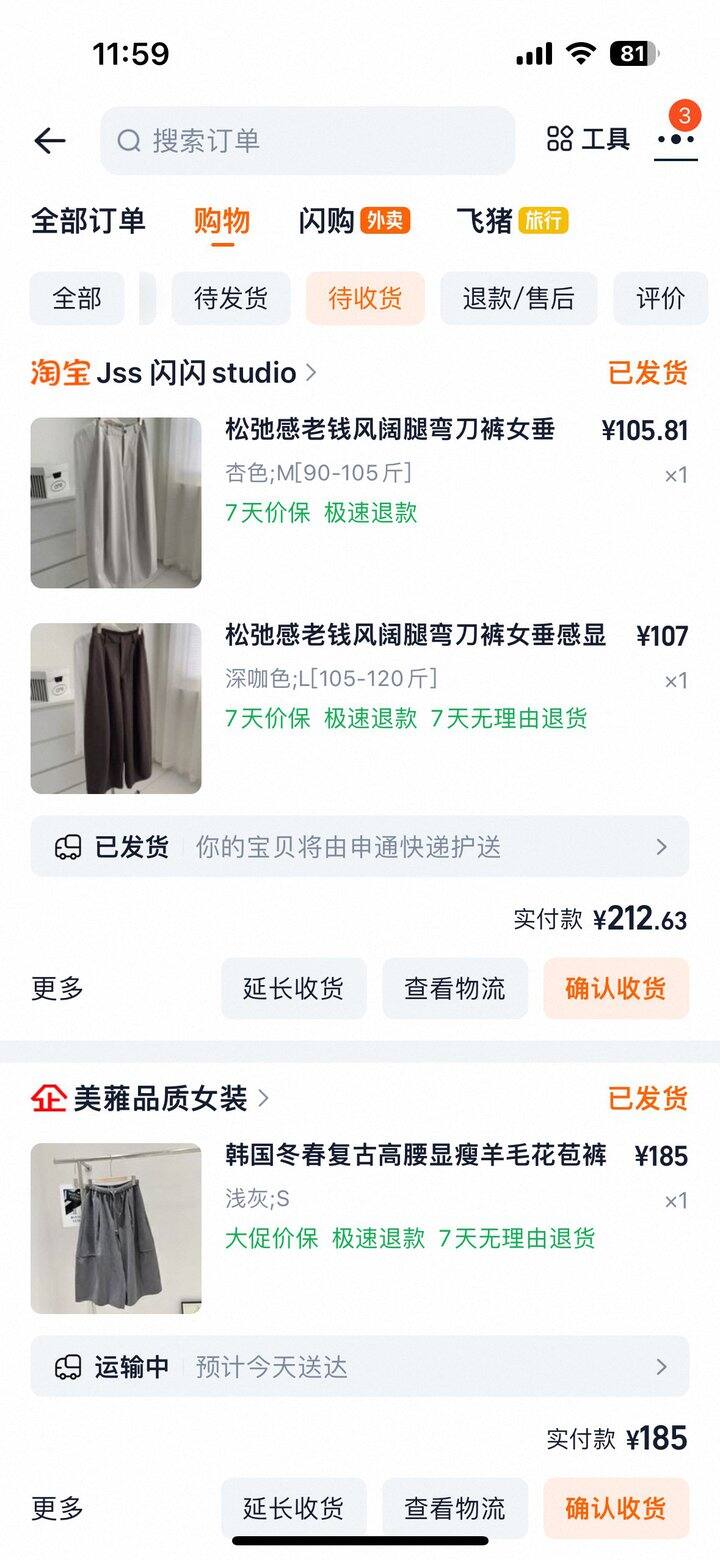This screenshot has height=1560, width=720.
Task: Switch to the 全部订单 tab
Action: [88, 221]
